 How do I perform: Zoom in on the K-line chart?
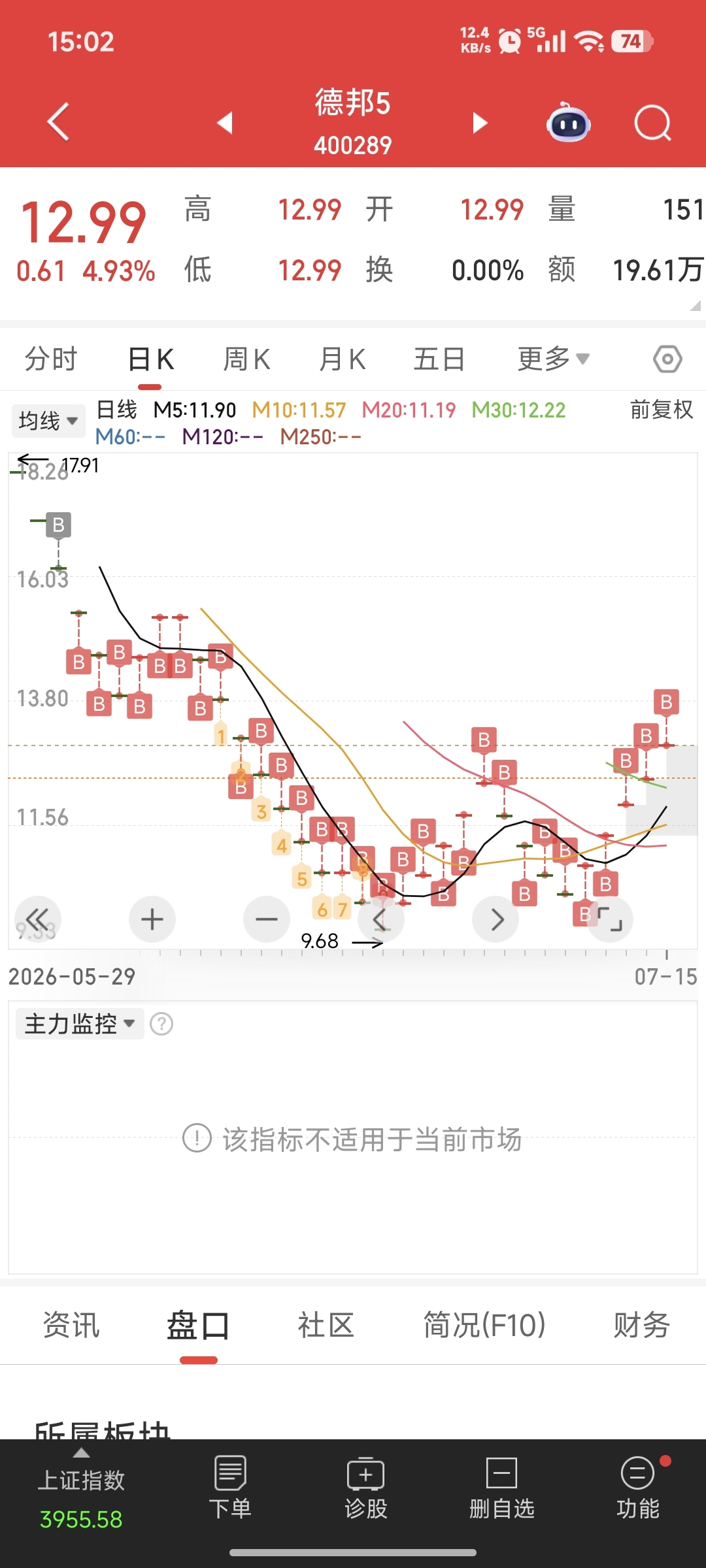pyautogui.click(x=152, y=919)
